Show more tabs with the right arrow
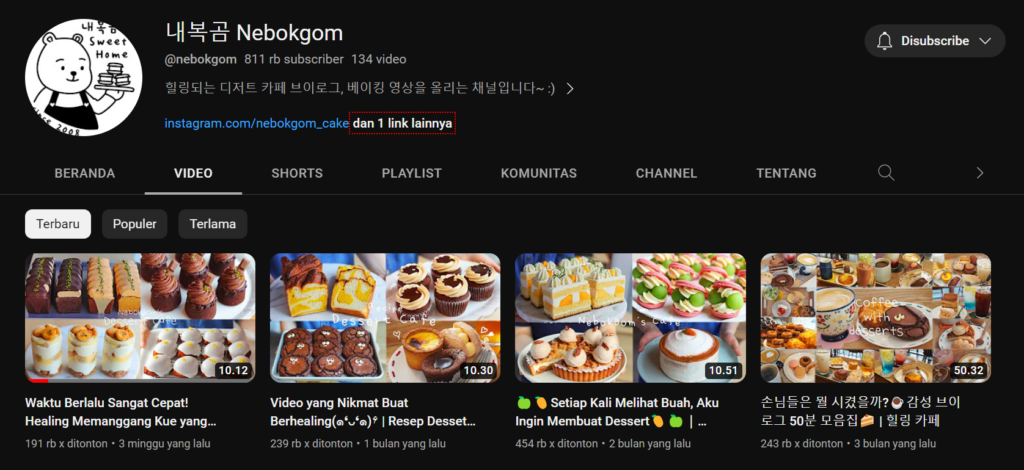Viewport: 1024px width, 470px height. 980,173
